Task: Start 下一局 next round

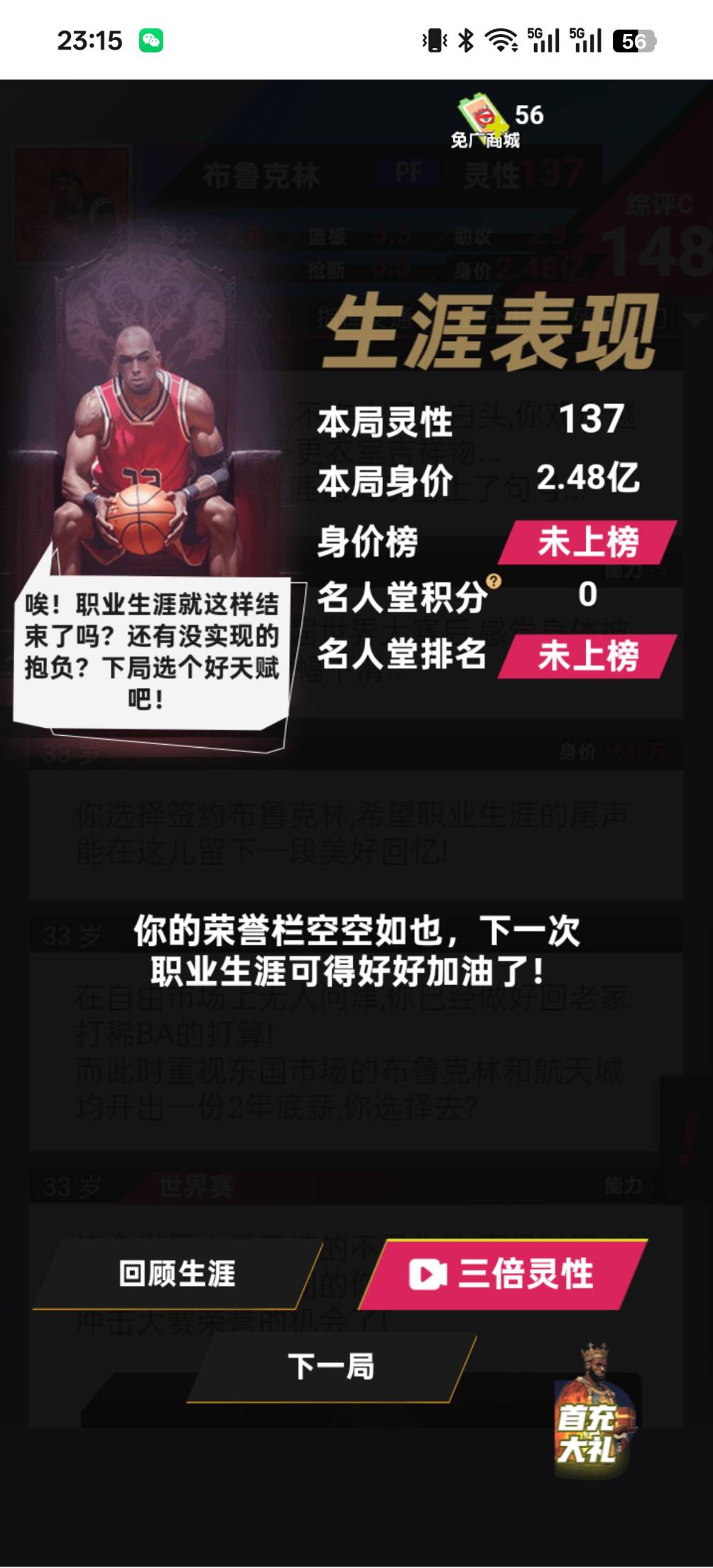Action: (331, 1367)
